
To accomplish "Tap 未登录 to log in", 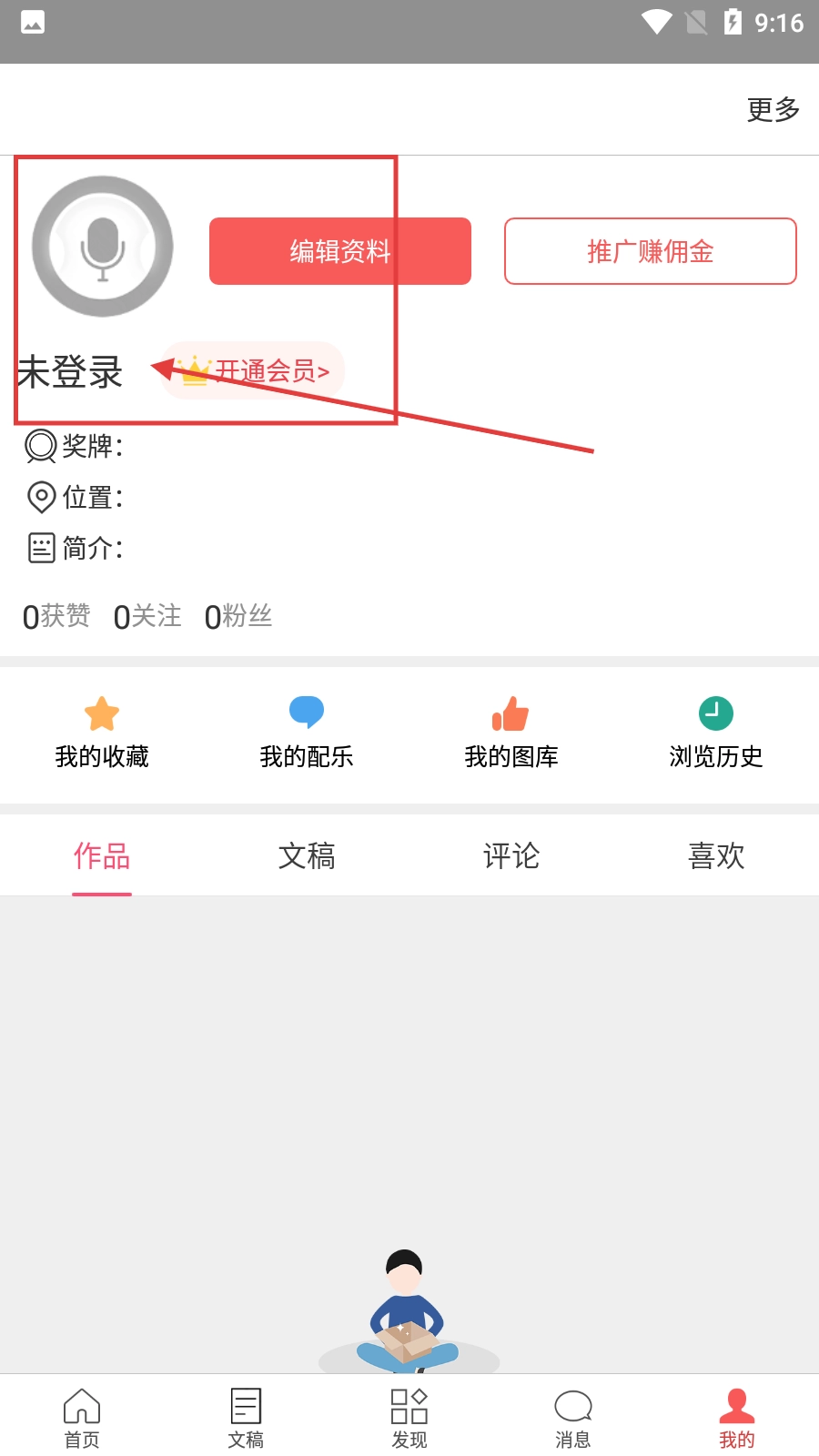I will 70,372.
